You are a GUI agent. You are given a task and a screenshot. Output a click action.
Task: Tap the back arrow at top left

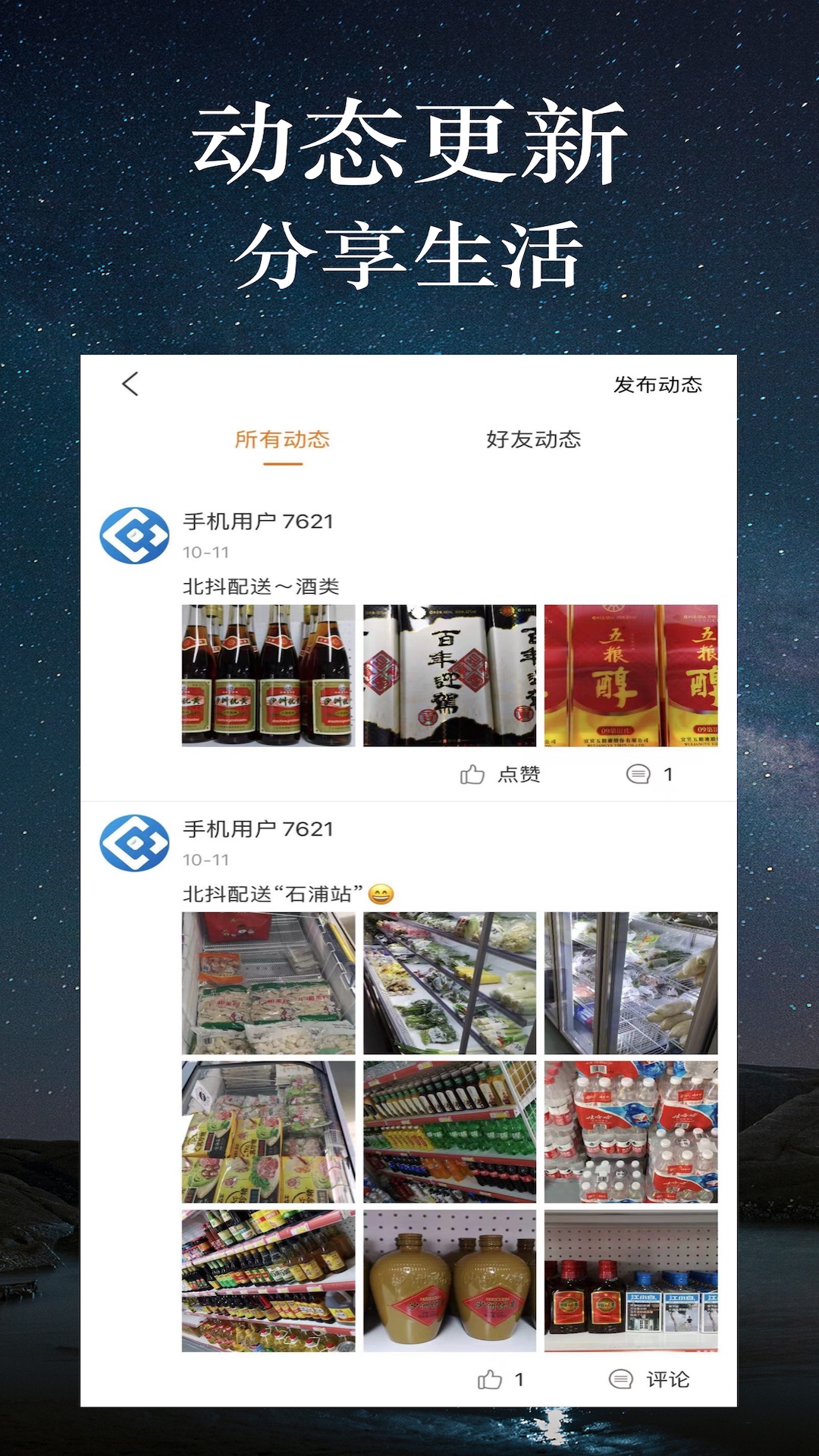(x=130, y=384)
